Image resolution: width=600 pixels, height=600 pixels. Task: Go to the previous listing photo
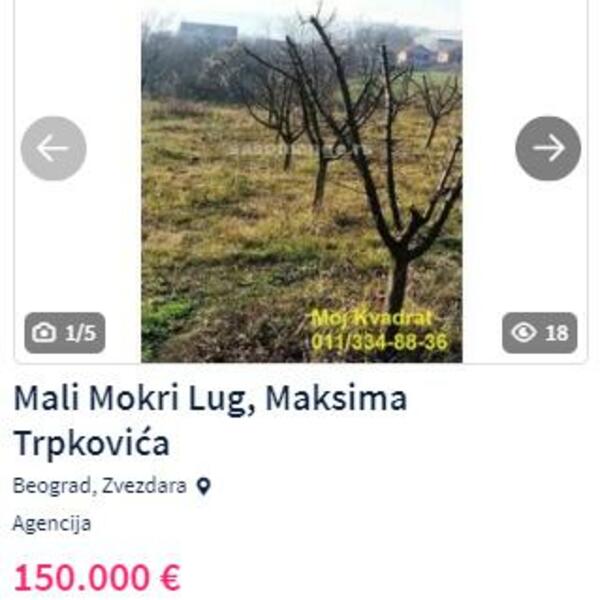[53, 149]
